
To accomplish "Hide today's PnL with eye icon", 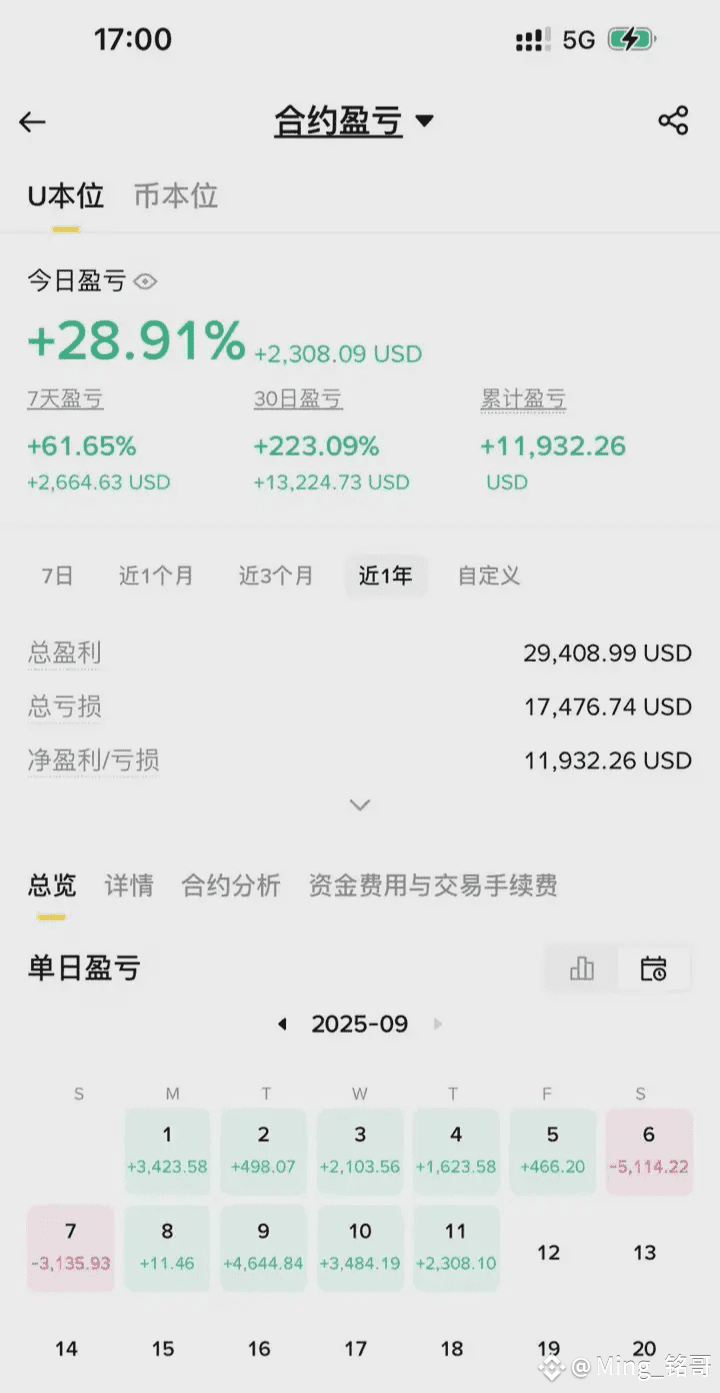I will (x=146, y=282).
